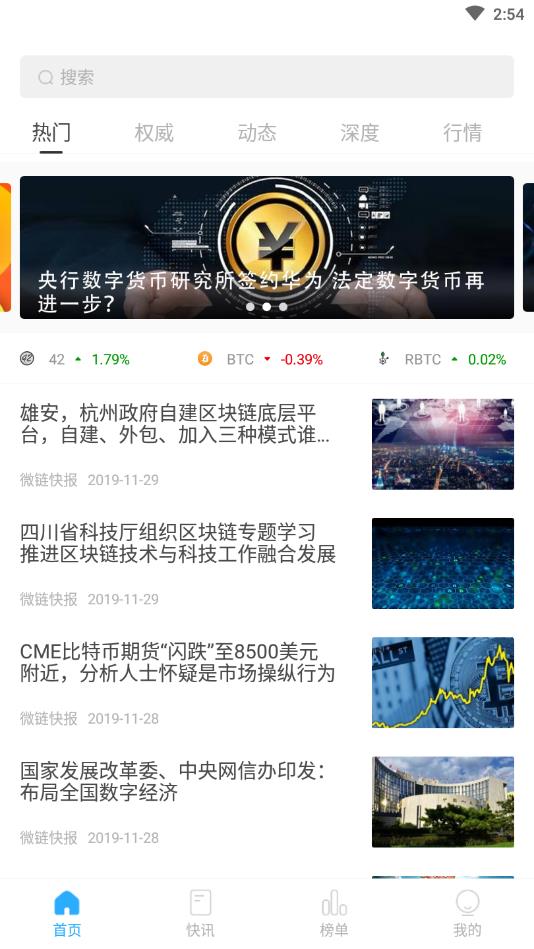Screen dimensions: 534x949
Task: Tap the 首页 home tab
Action: (x=67, y=914)
